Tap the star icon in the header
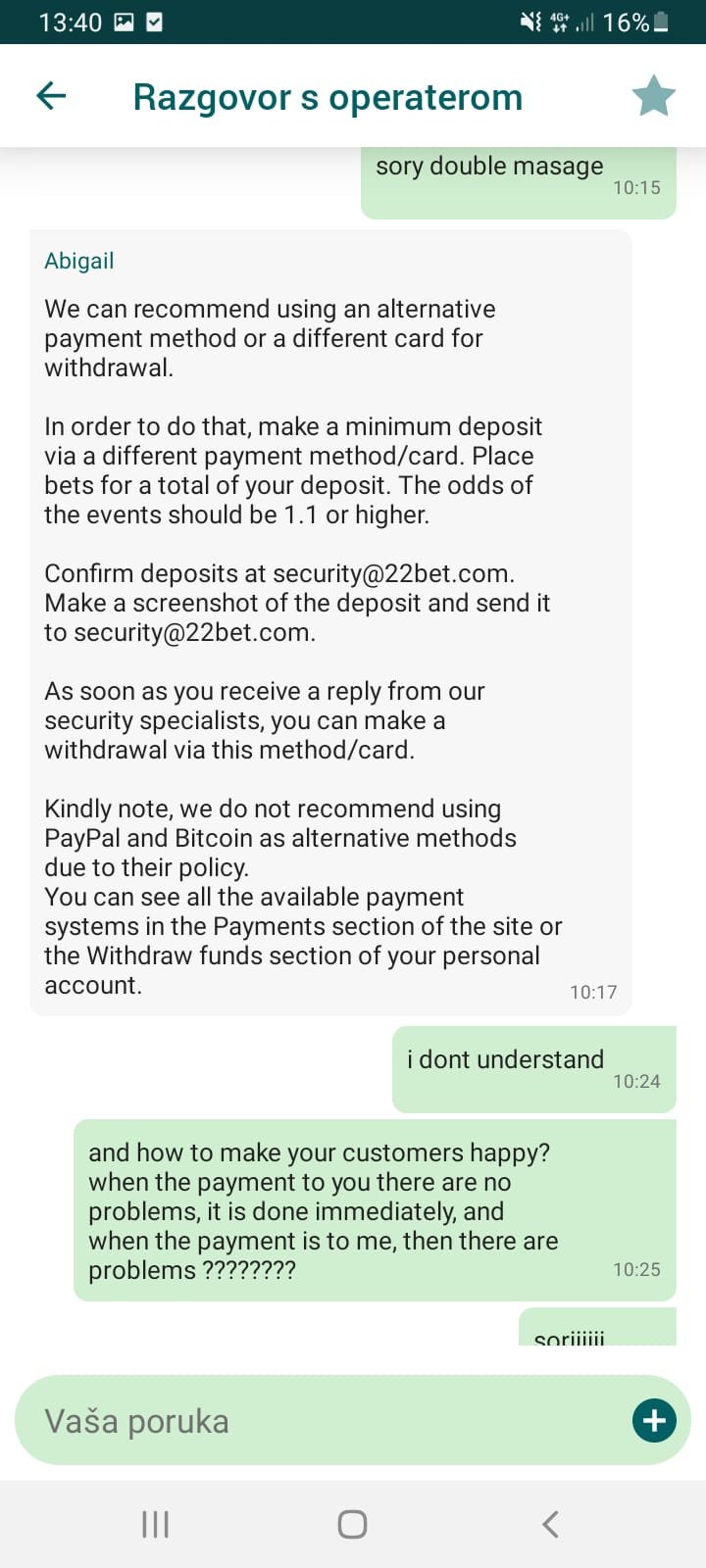Image resolution: width=706 pixels, height=1568 pixels. tap(653, 96)
